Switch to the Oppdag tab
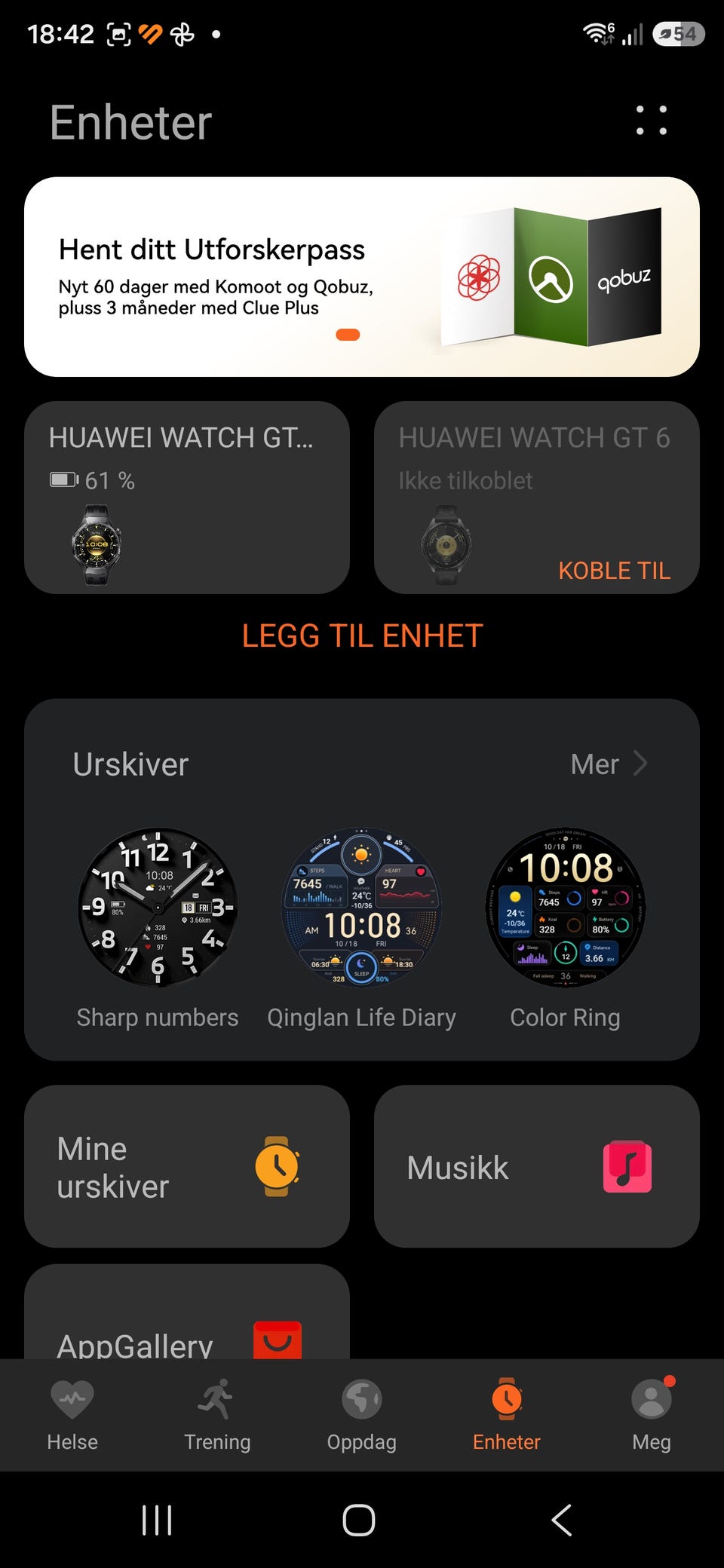Viewport: 724px width, 1568px height. (362, 1415)
